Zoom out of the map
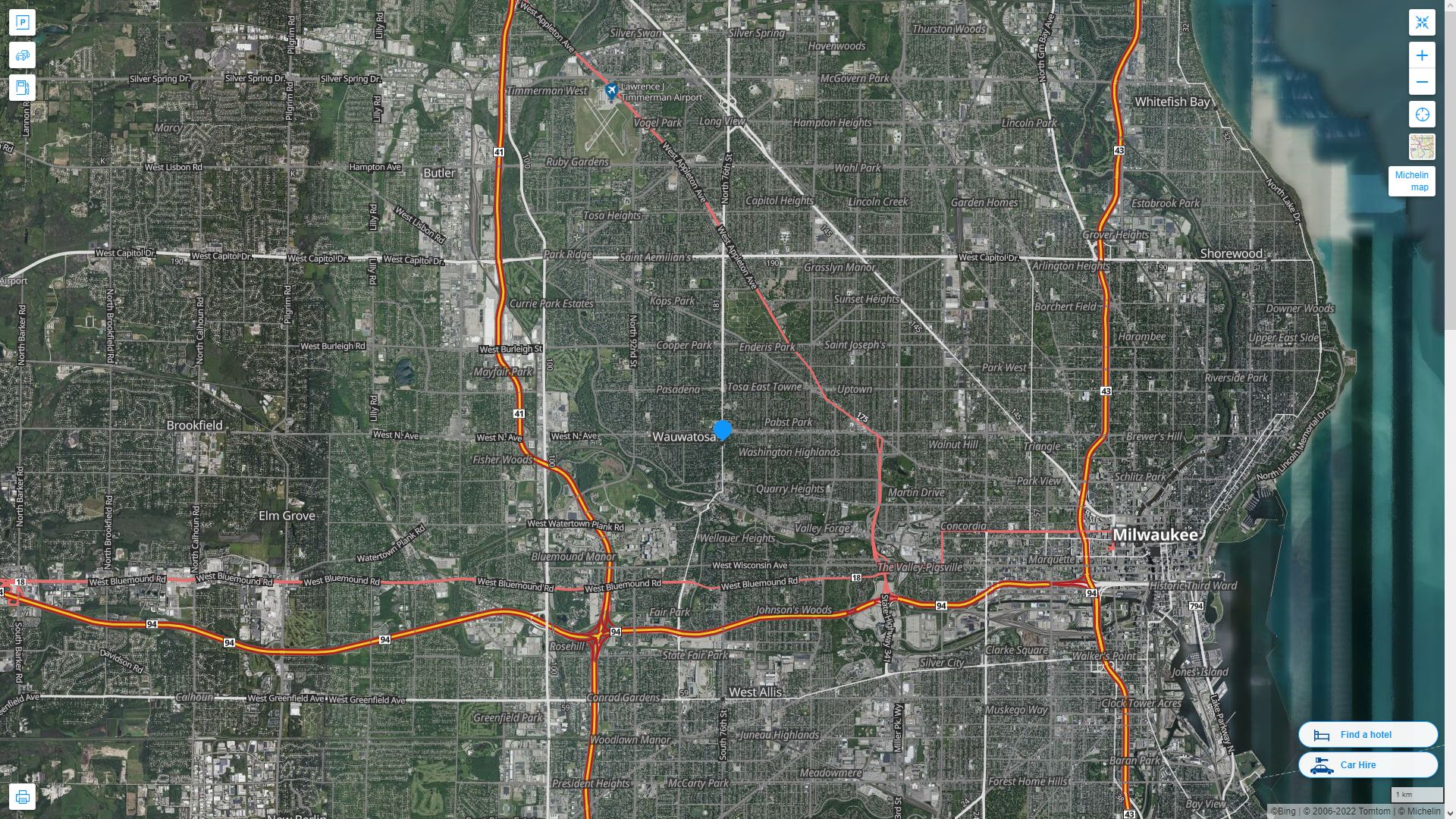The image size is (1456, 819). tap(1422, 82)
